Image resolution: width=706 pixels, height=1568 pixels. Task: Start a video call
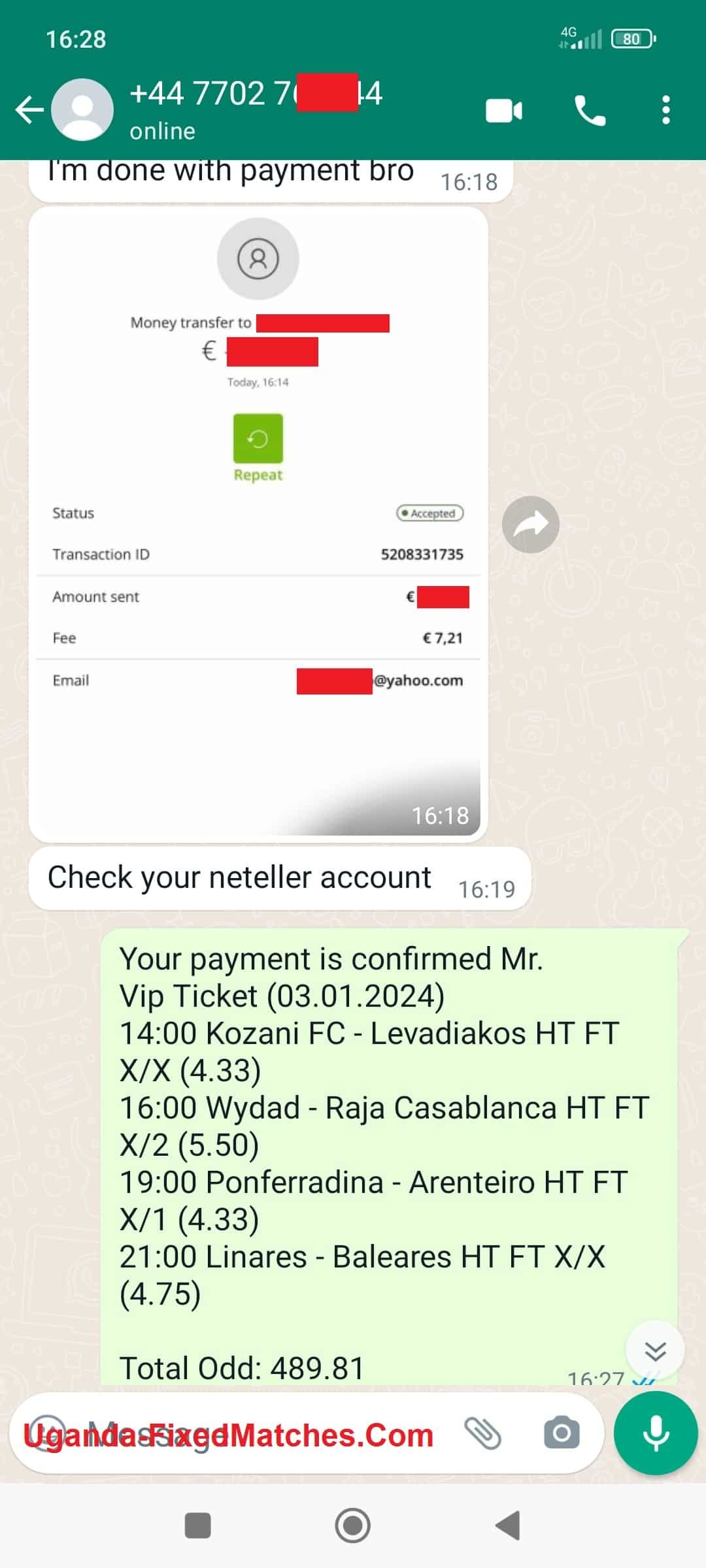coord(503,110)
